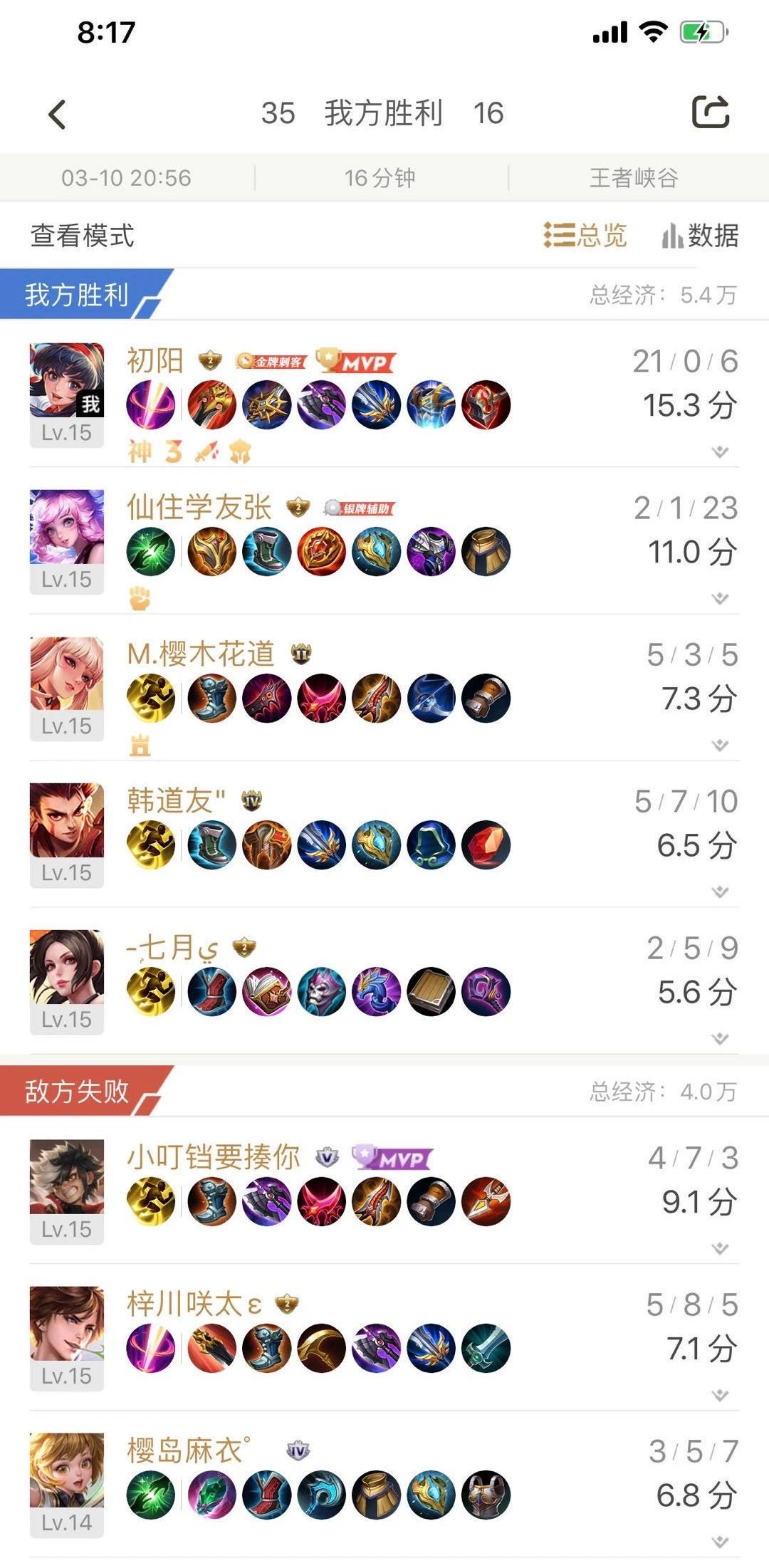Image resolution: width=769 pixels, height=1568 pixels.
Task: Expand details for player 韩道友"
Action: (720, 892)
